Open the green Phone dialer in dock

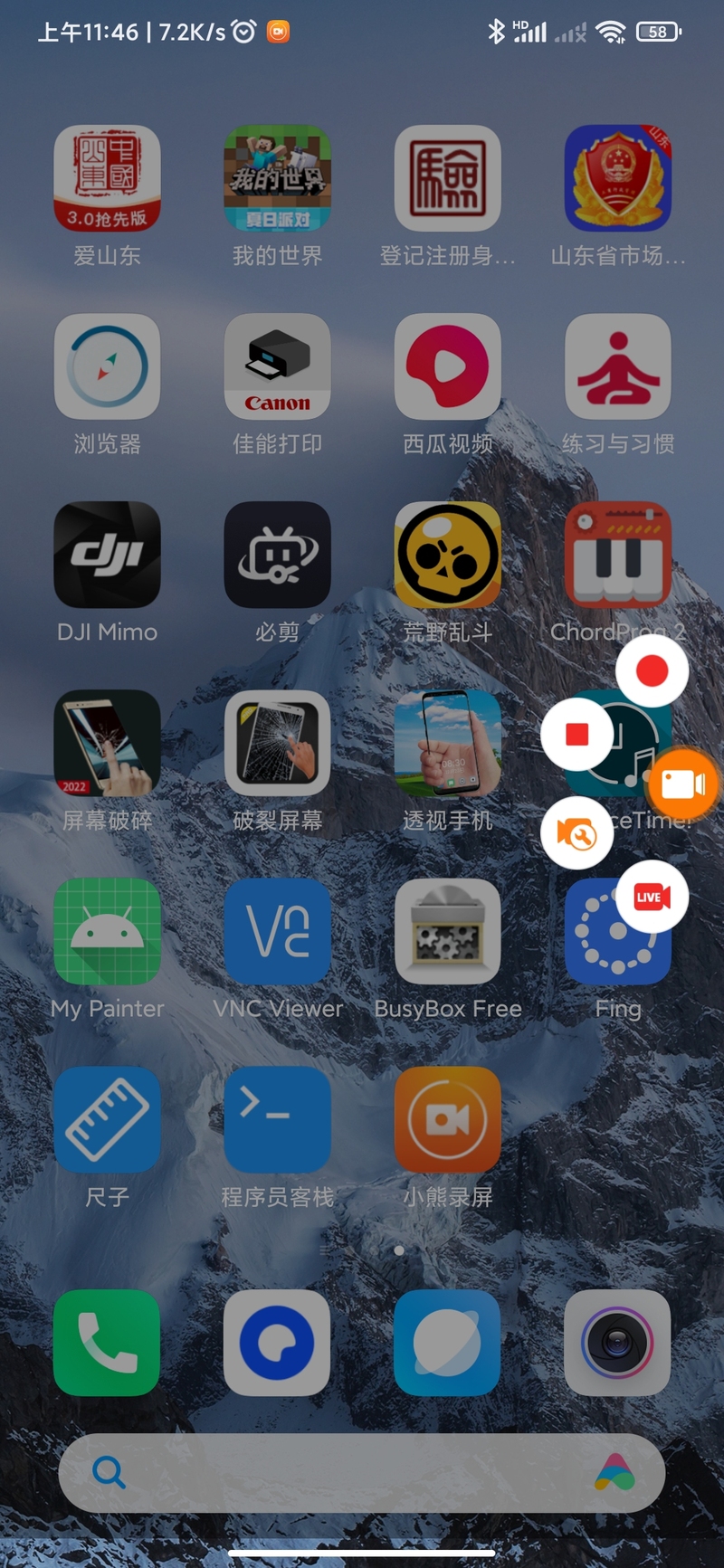point(107,1343)
